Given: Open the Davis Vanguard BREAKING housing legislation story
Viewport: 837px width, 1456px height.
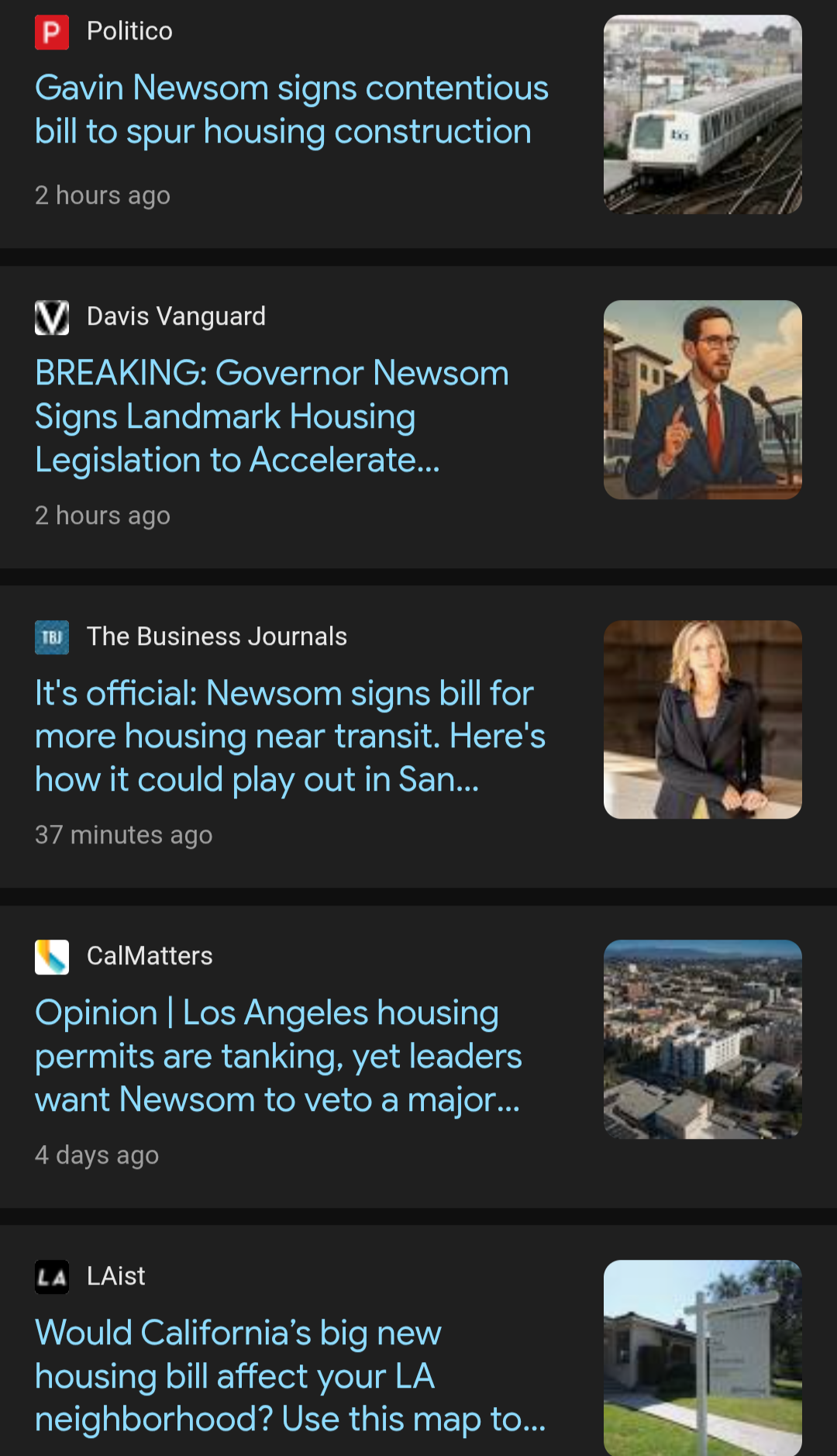Looking at the screenshot, I should coord(271,416).
